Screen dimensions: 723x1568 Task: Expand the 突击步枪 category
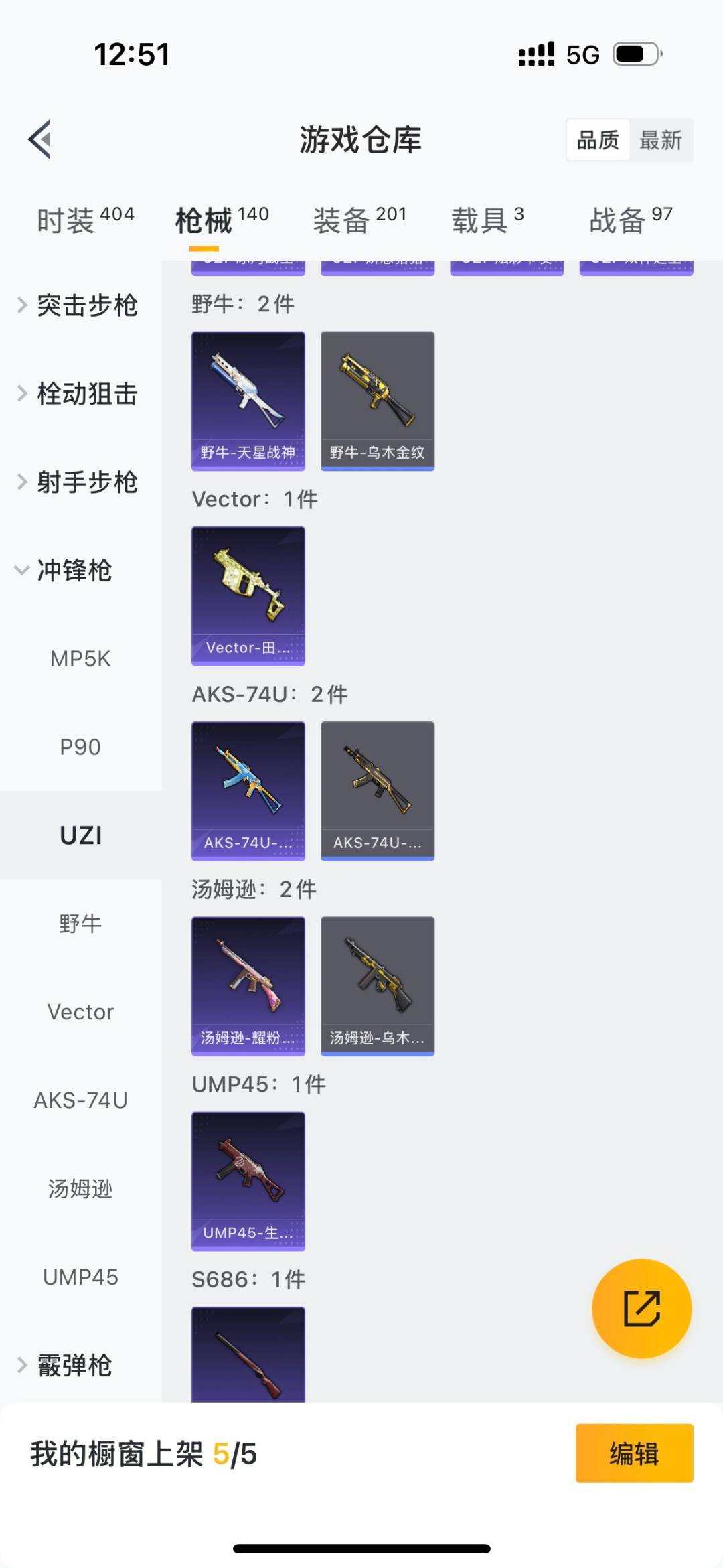click(x=87, y=305)
